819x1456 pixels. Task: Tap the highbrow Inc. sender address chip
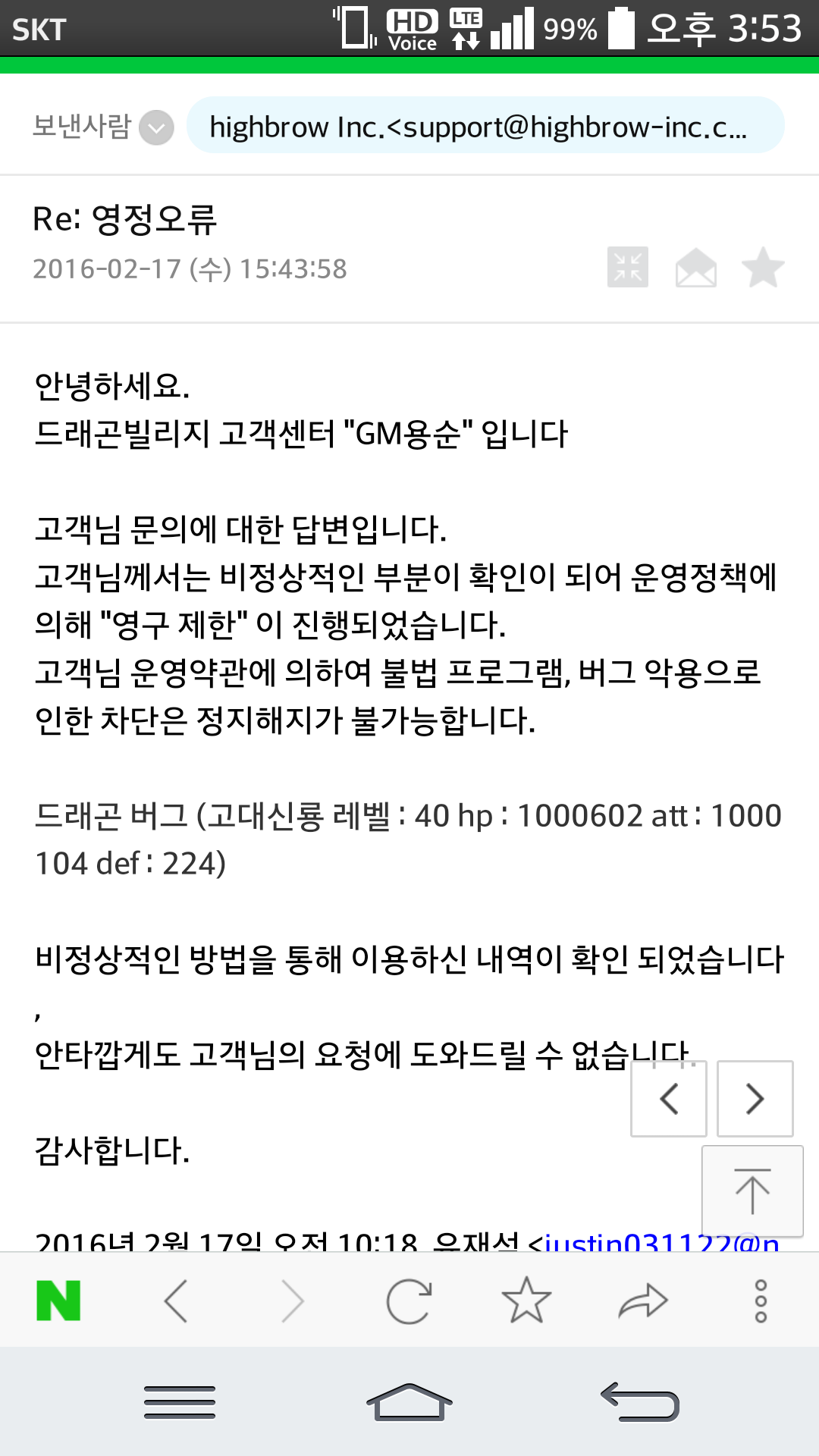[485, 126]
